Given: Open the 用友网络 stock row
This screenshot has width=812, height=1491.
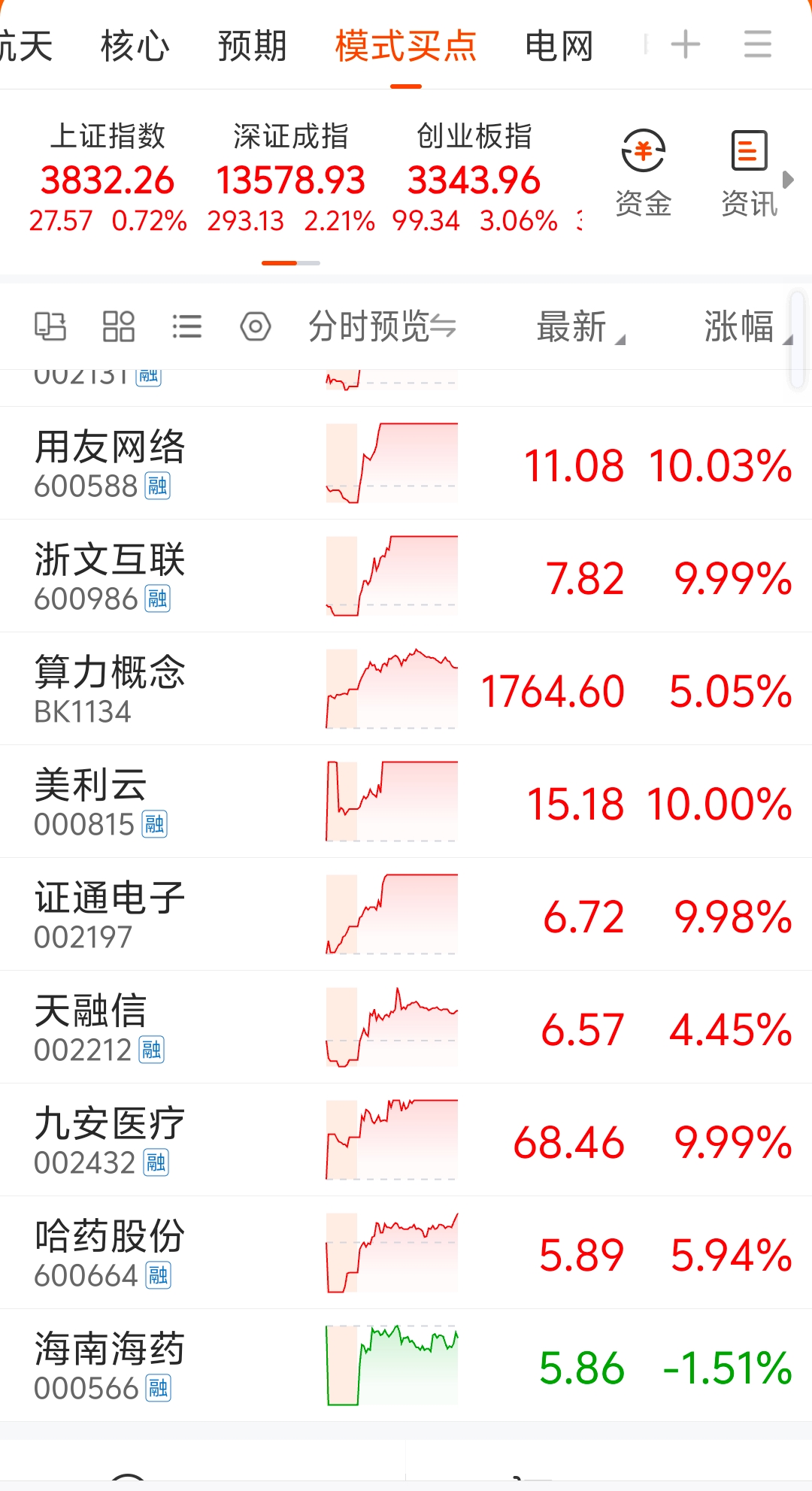Looking at the screenshot, I should click(x=406, y=463).
